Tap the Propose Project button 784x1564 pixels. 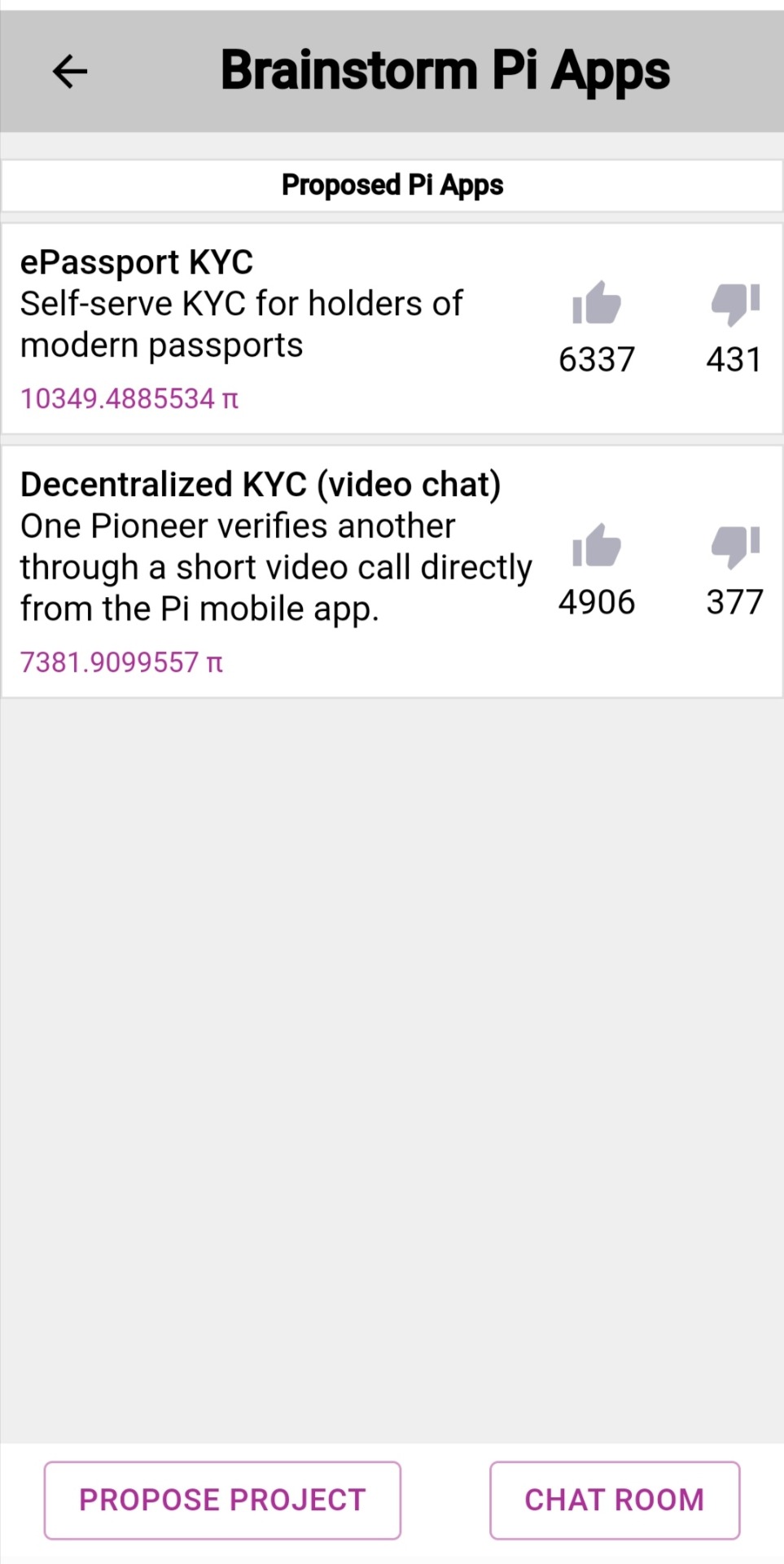222,1500
